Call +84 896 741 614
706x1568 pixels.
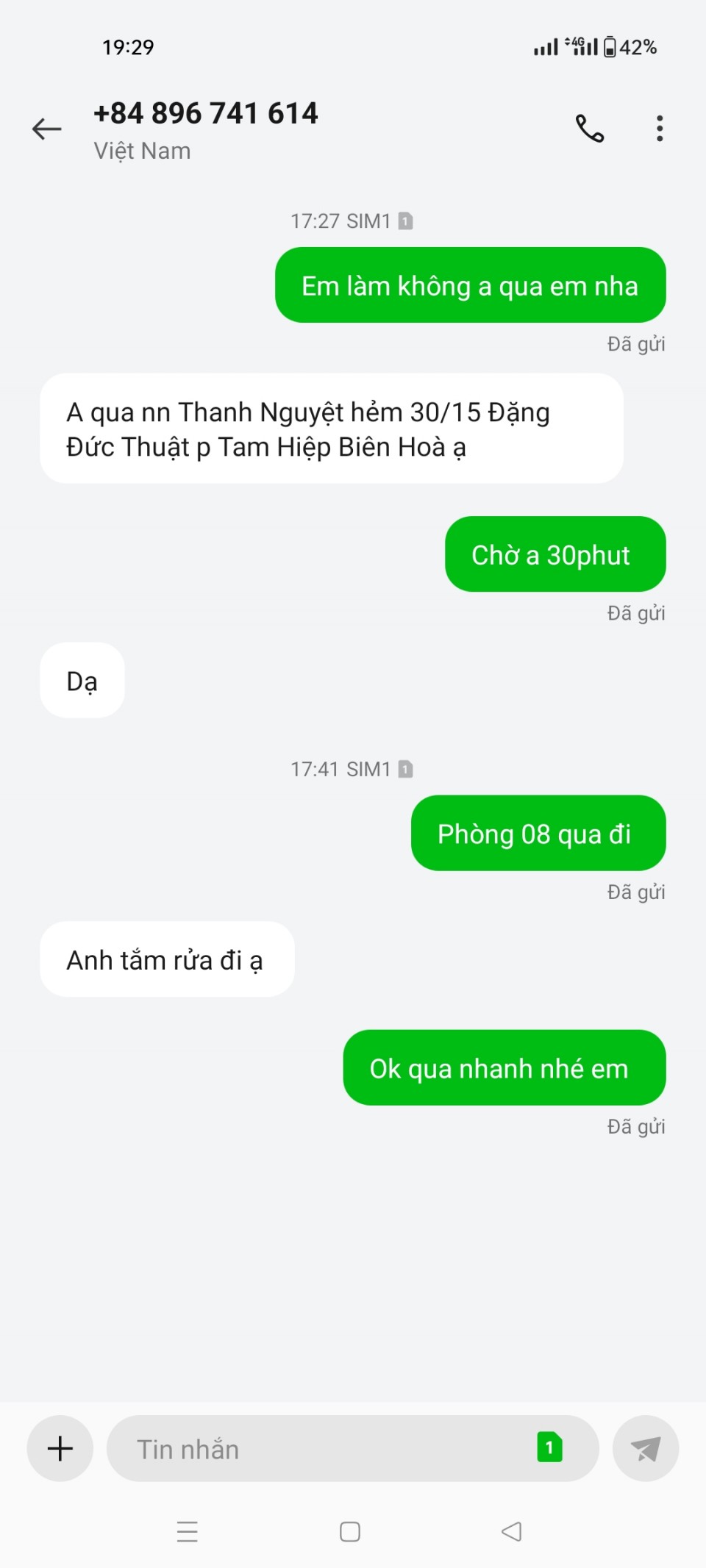589,129
